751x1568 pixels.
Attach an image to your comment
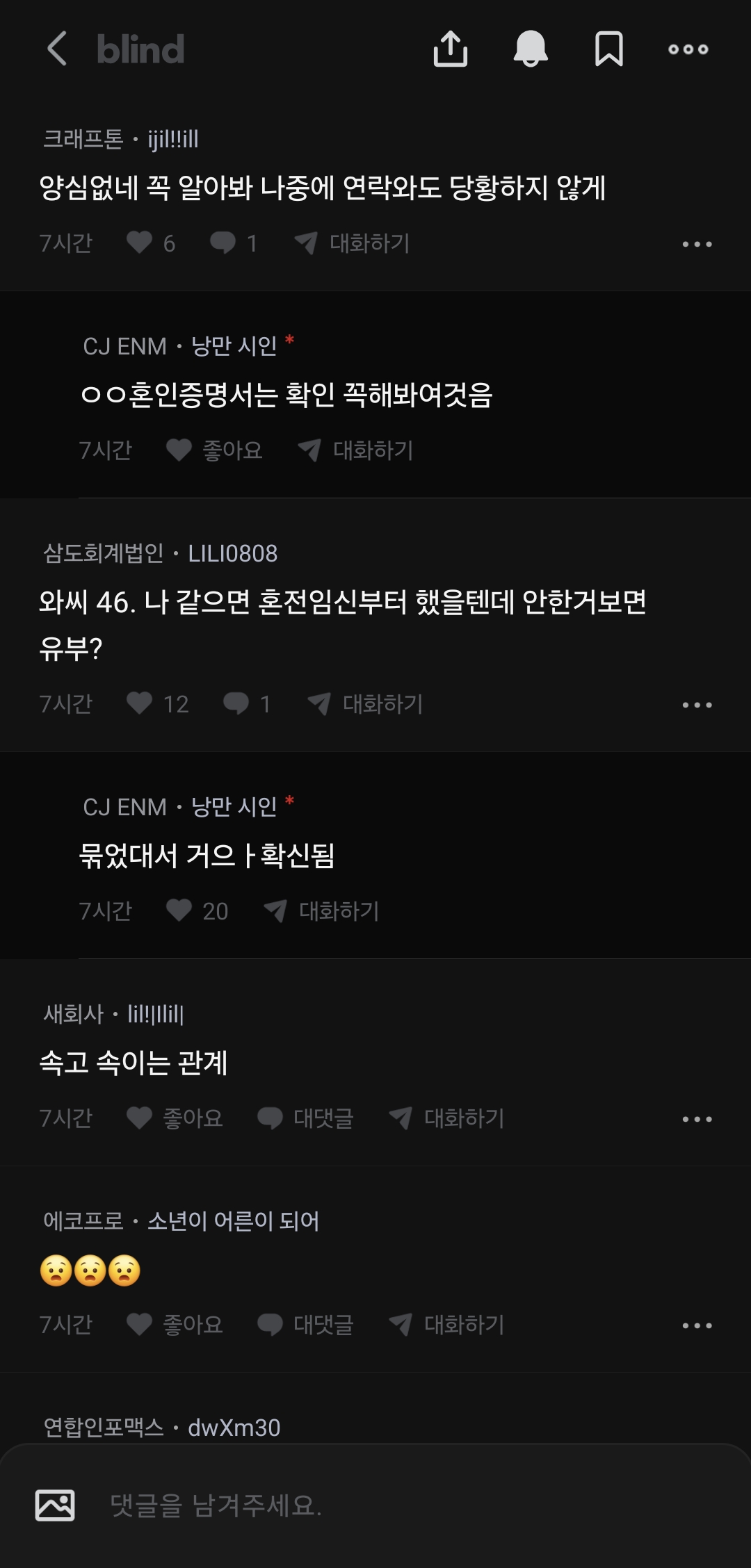pyautogui.click(x=55, y=1505)
